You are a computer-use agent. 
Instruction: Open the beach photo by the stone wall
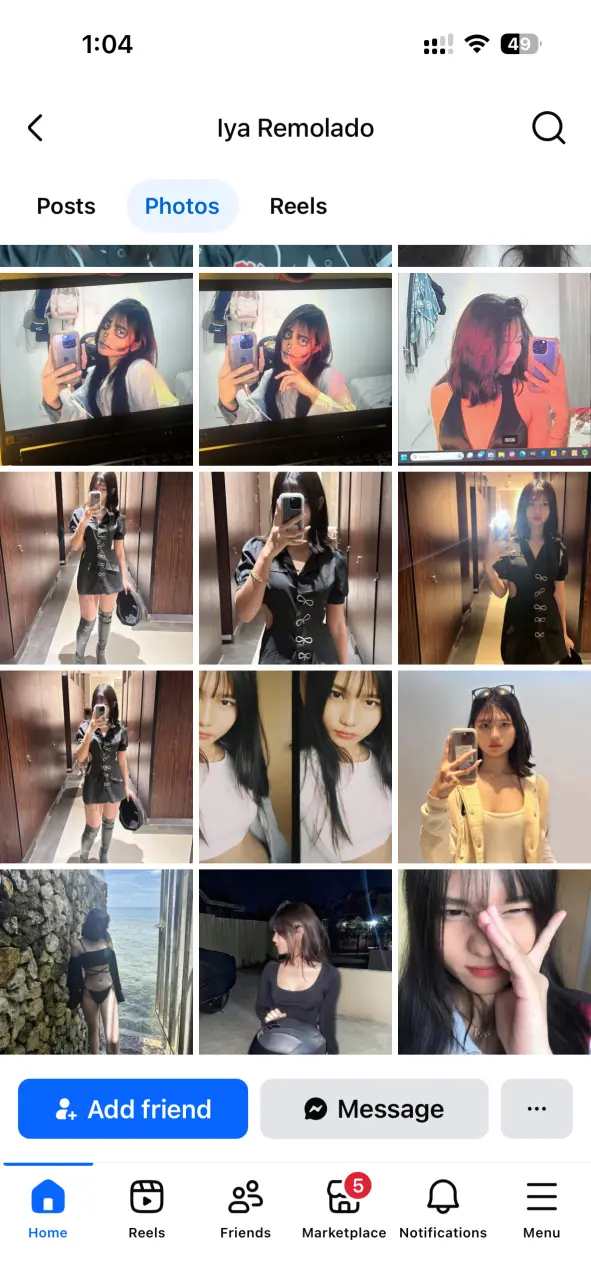96,962
